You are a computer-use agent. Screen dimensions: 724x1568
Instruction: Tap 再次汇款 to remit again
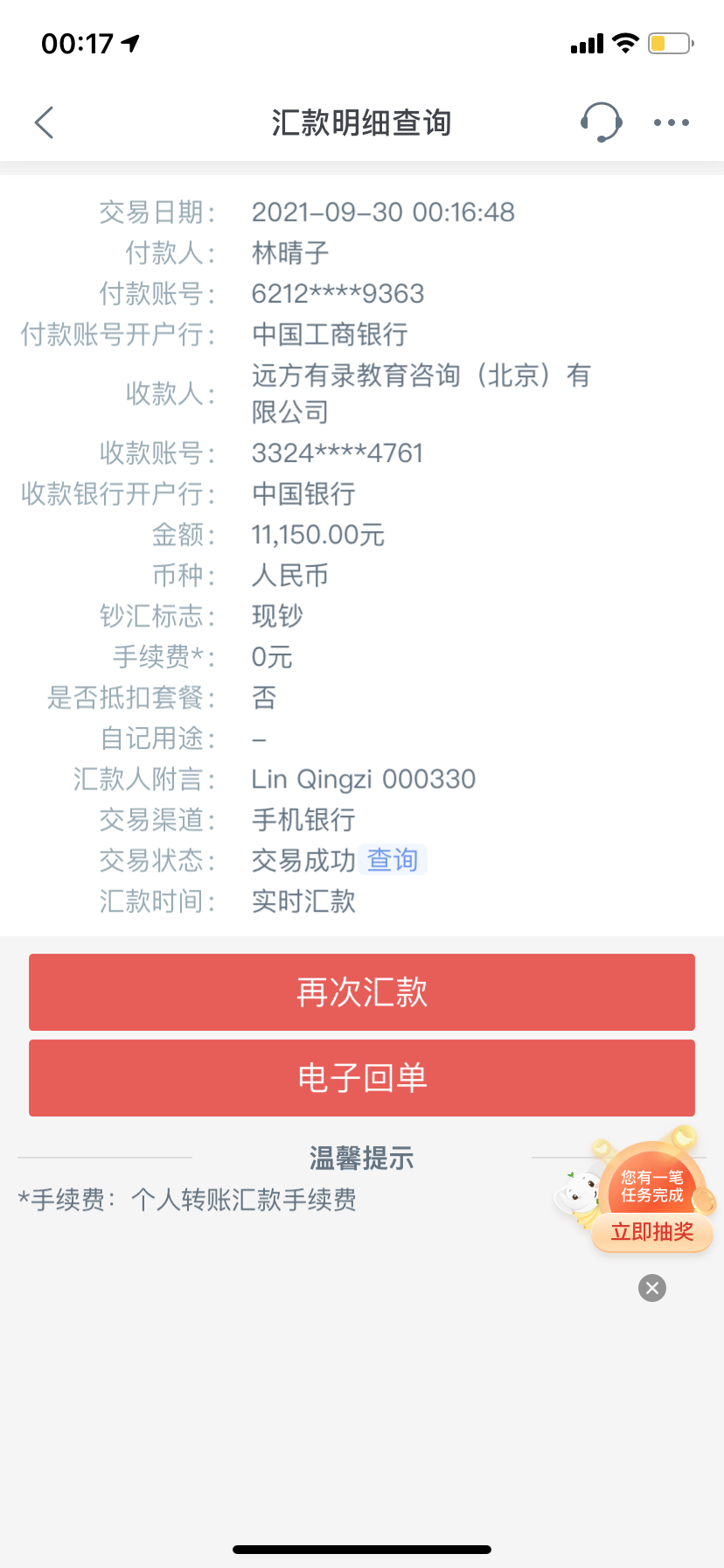362,992
